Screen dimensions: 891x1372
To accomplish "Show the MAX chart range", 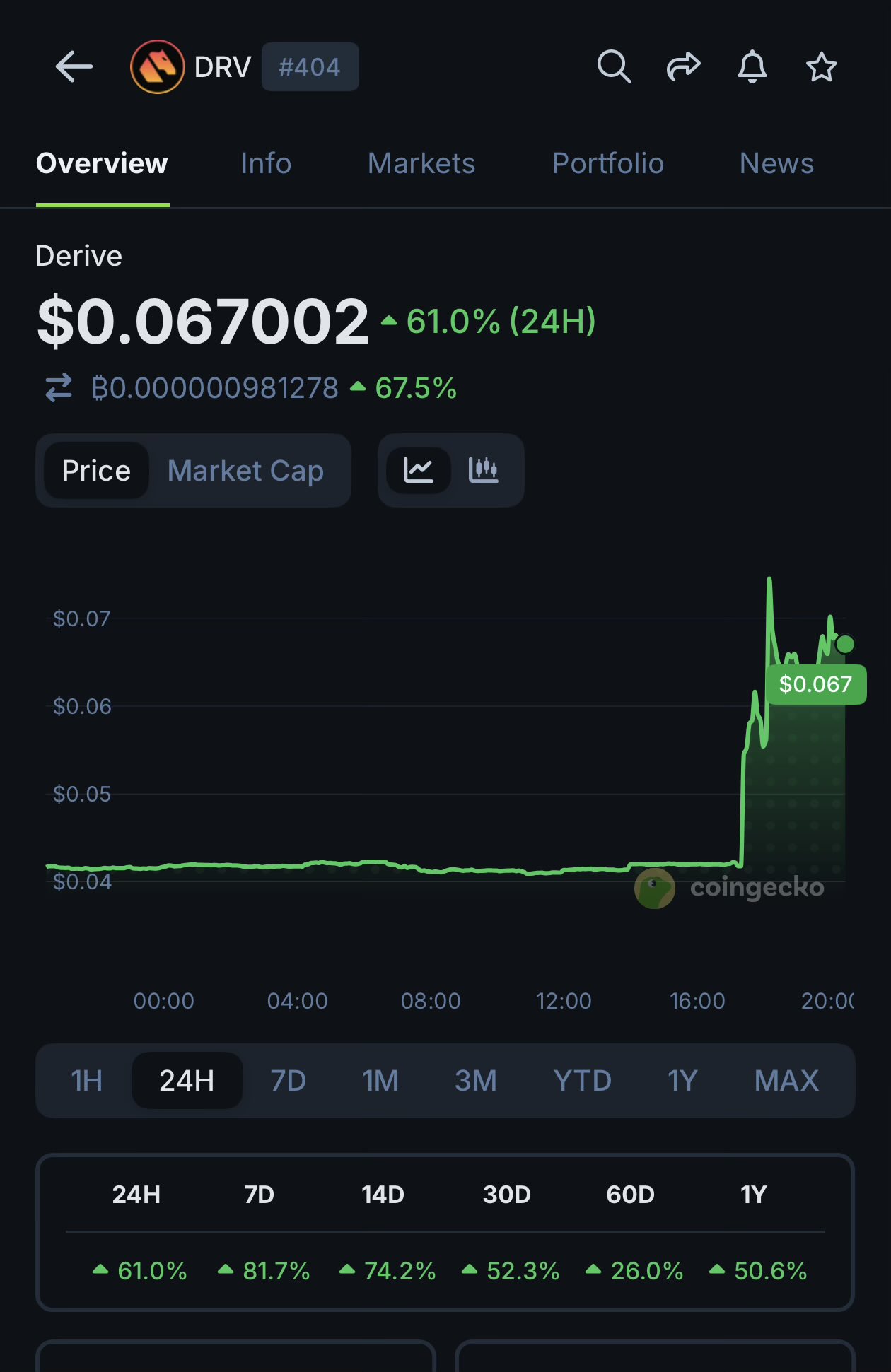I will 786,1081.
